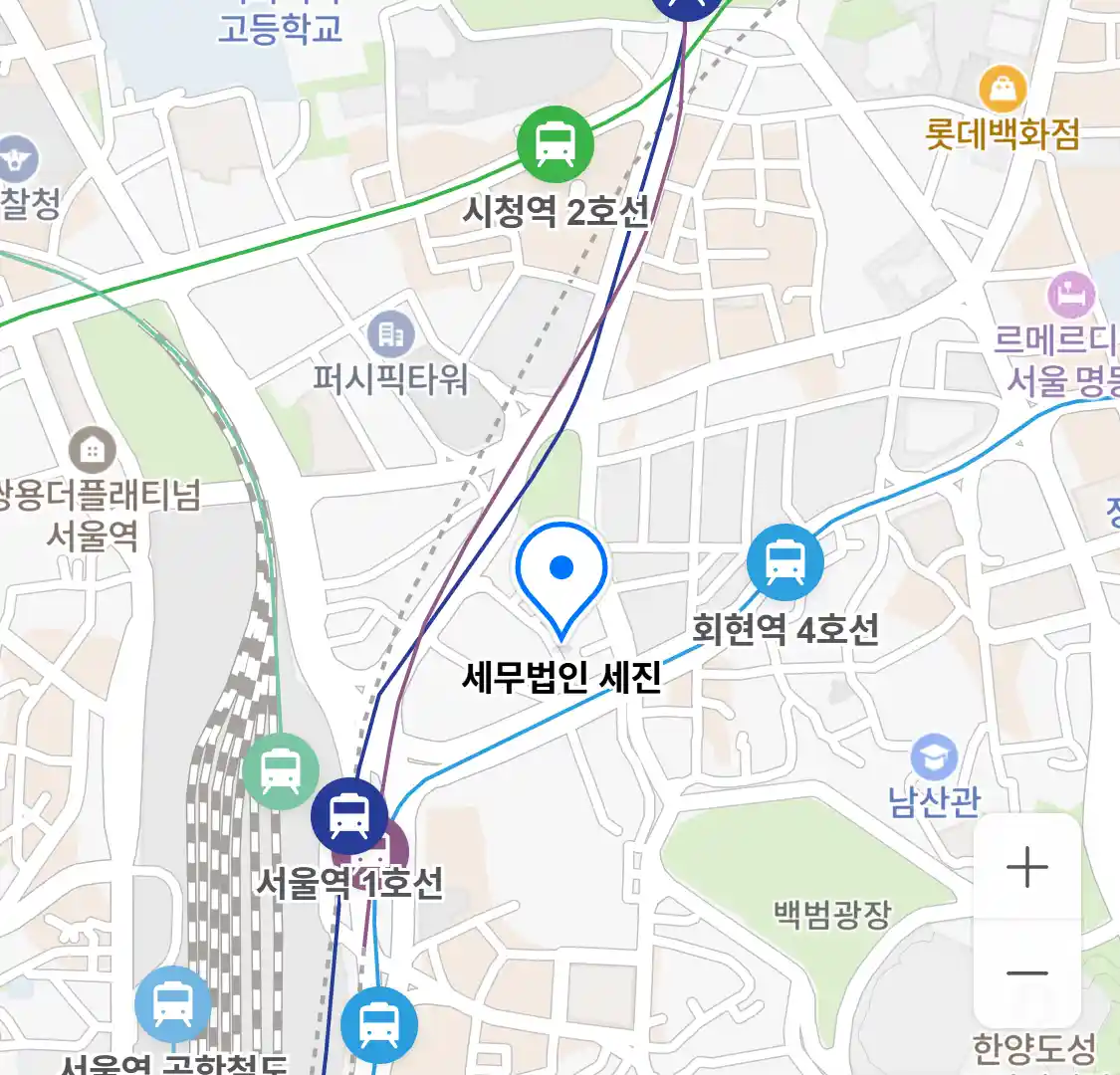Open 시청역 2호선 station marker
1120x1075 pixels.
click(x=555, y=144)
